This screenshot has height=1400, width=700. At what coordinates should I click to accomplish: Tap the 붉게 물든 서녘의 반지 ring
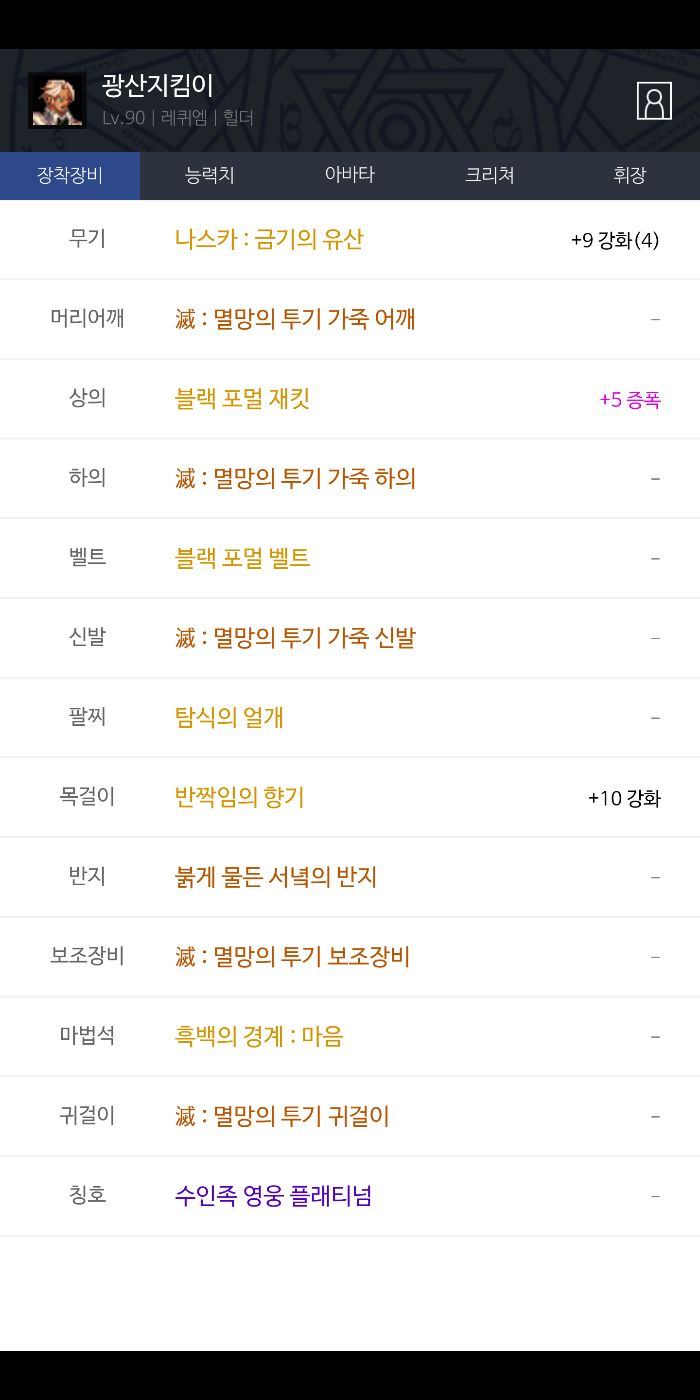[275, 877]
